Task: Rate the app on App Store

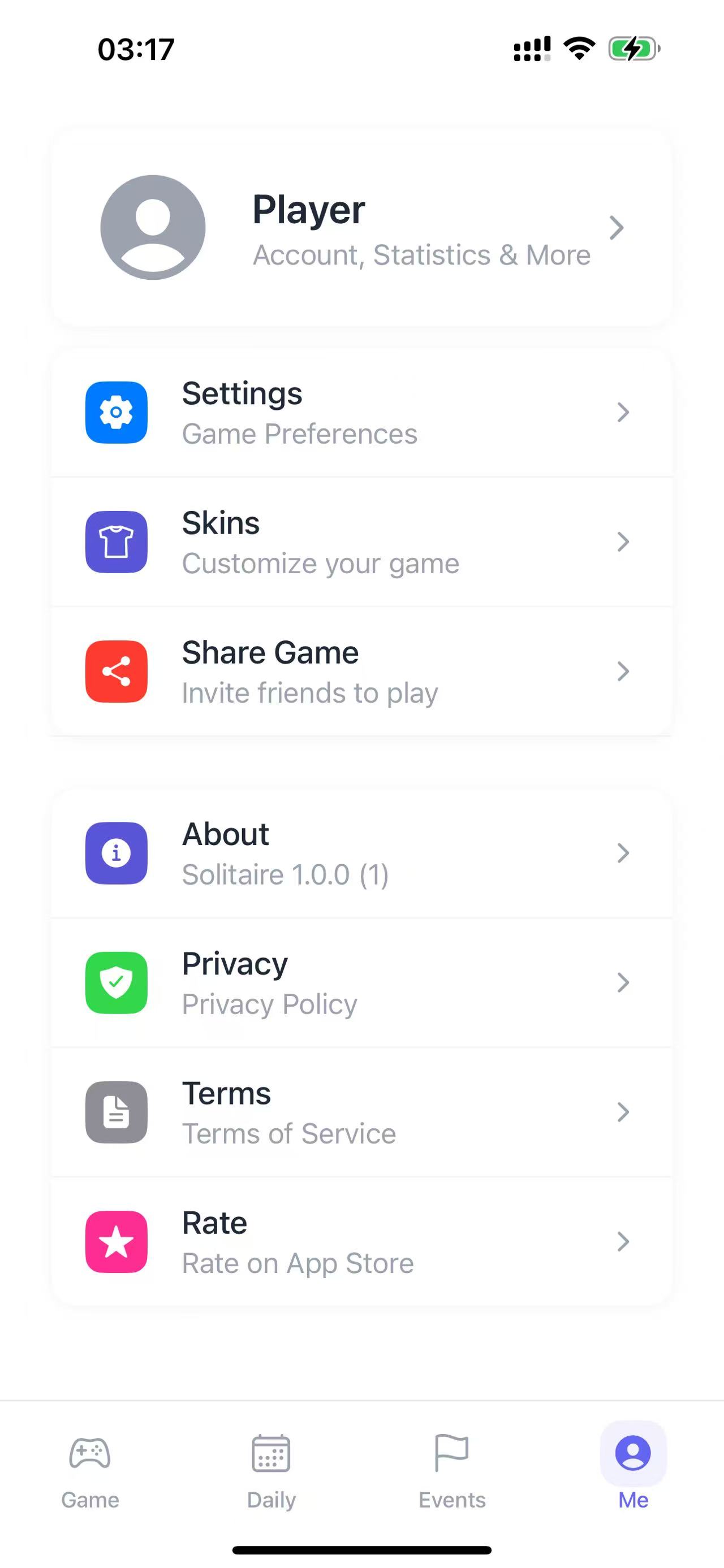Action: tap(361, 1242)
